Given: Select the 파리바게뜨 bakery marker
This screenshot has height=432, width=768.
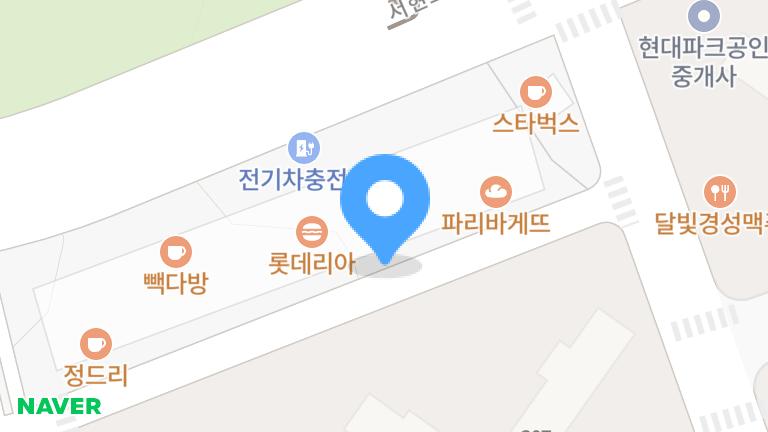Looking at the screenshot, I should tap(496, 190).
